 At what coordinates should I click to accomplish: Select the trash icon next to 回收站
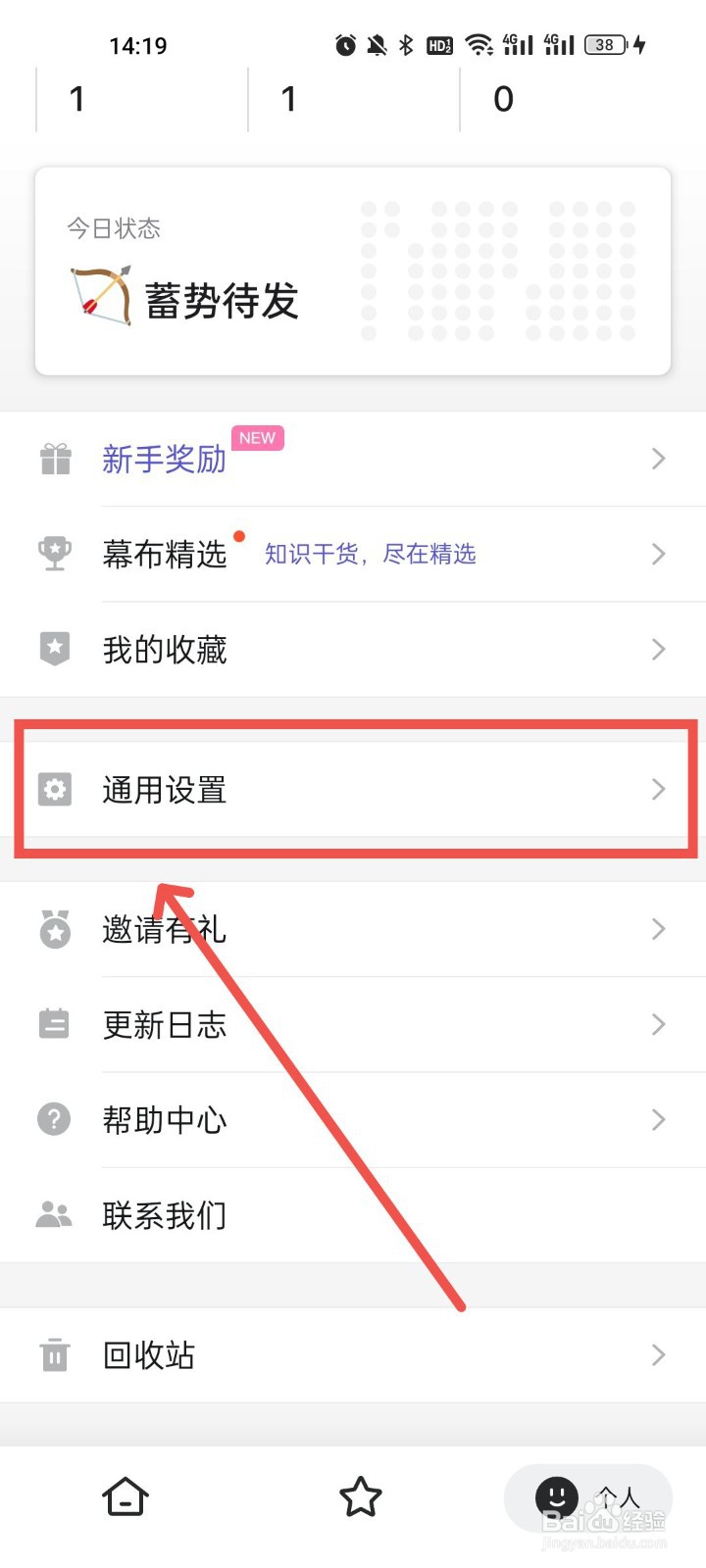pos(54,1354)
